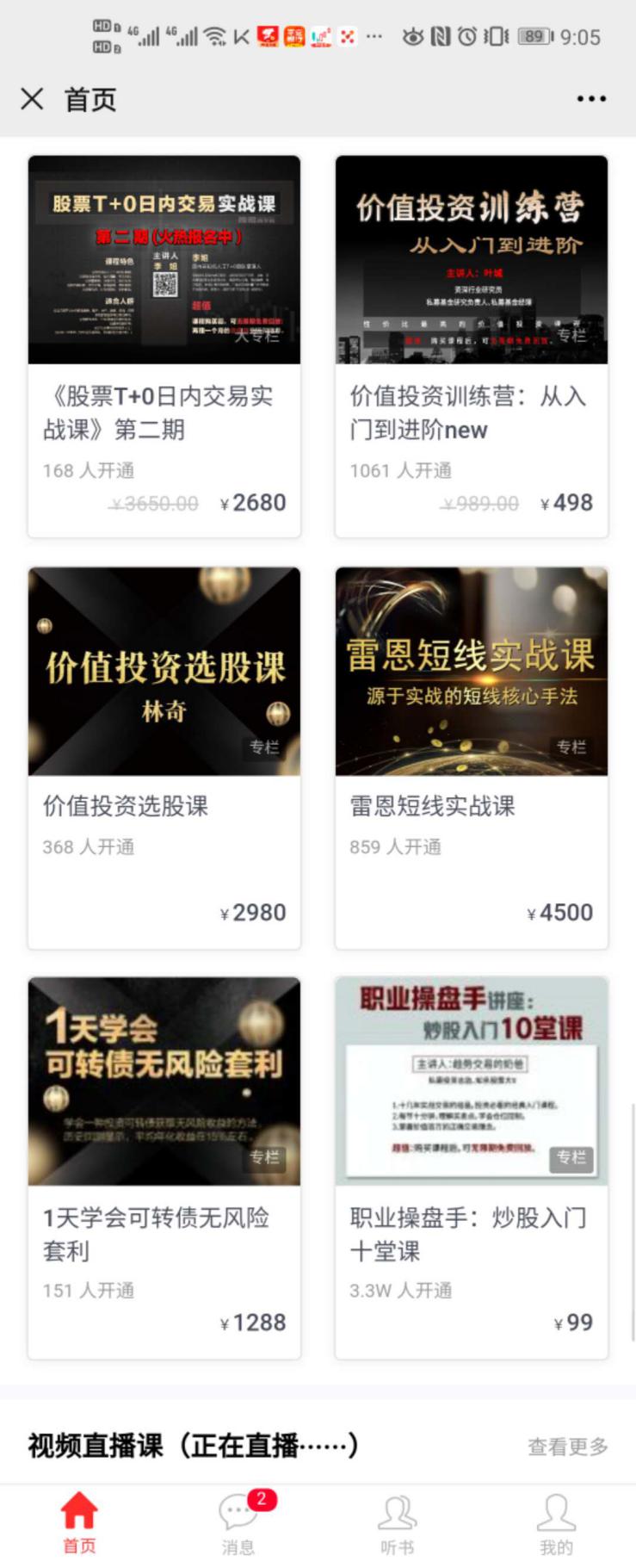Screen dimensions: 636x1568
Task: Open the three-dot overflow menu
Action: coord(590,99)
